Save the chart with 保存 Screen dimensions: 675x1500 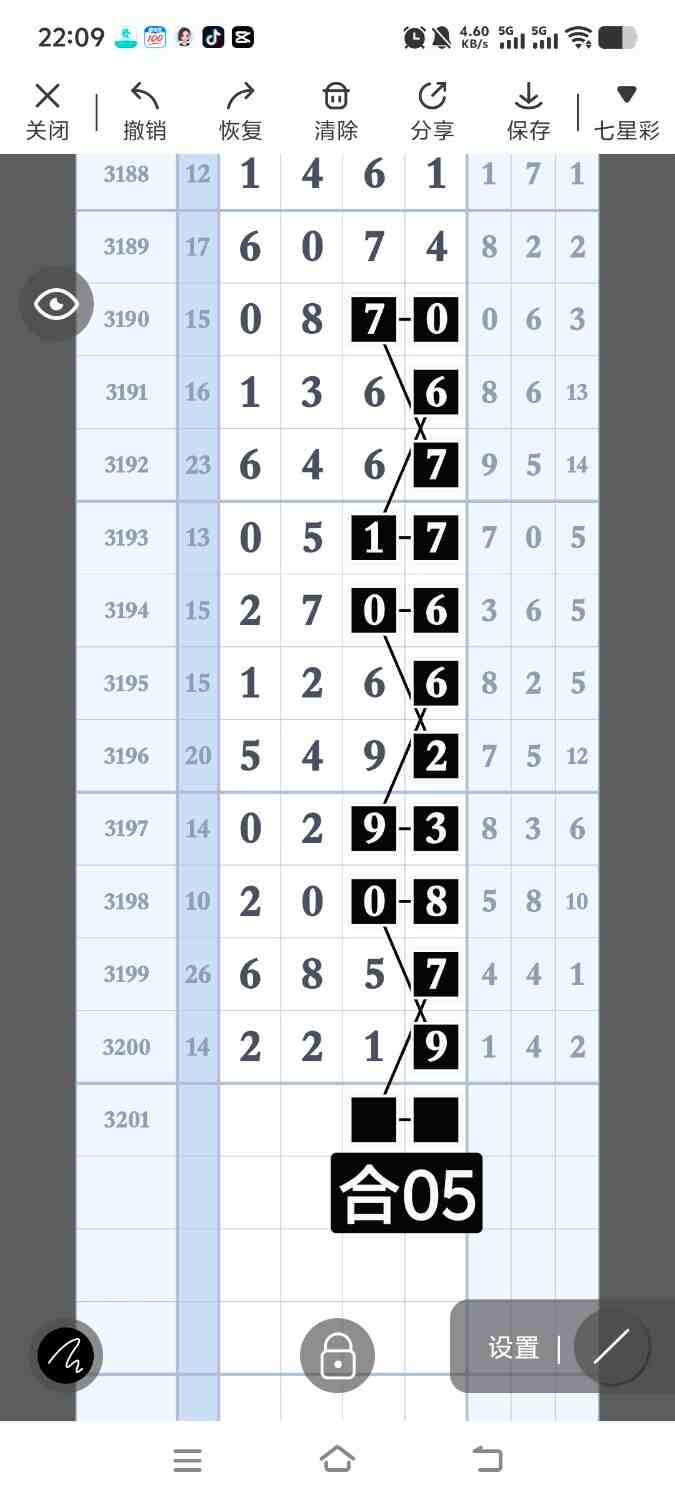click(x=528, y=111)
